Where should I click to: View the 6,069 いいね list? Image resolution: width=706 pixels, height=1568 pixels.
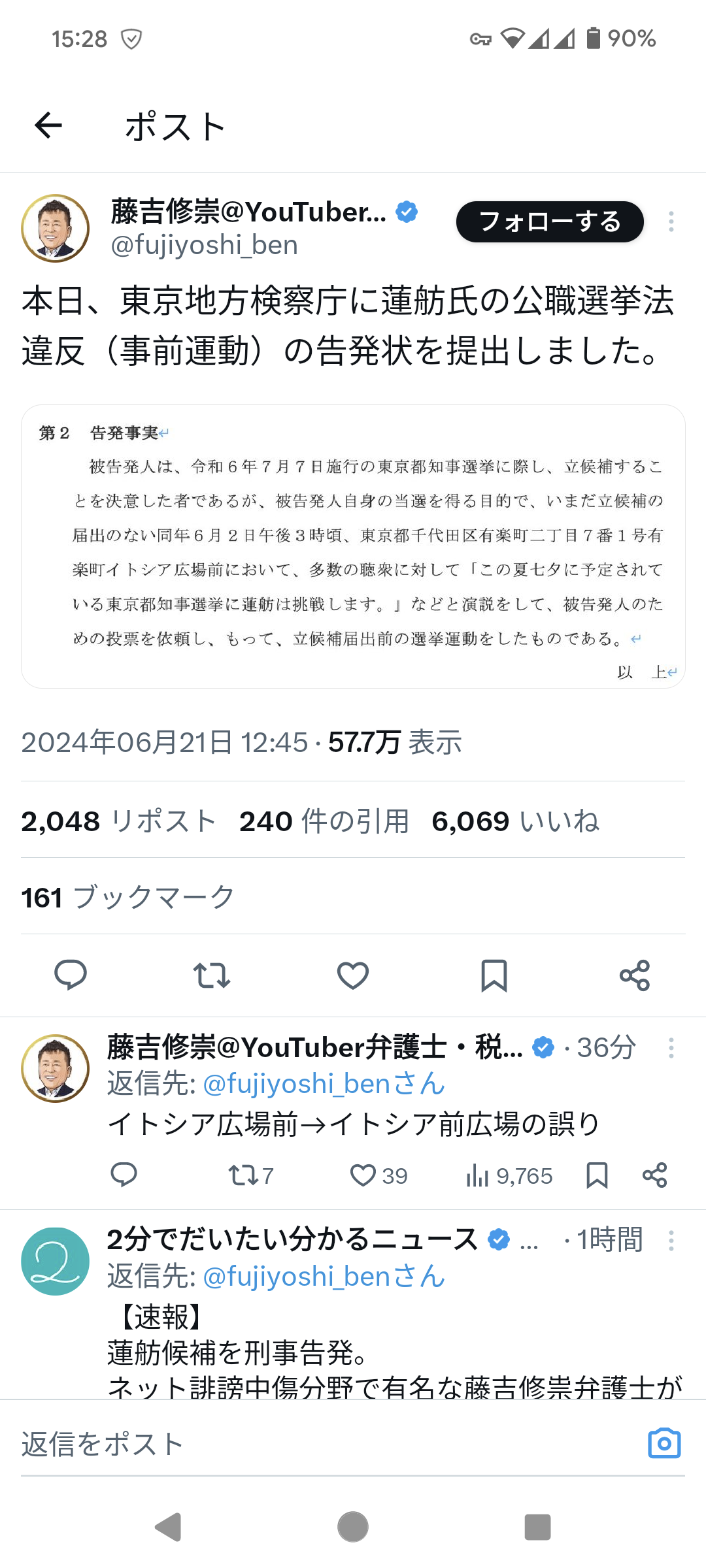(x=515, y=821)
